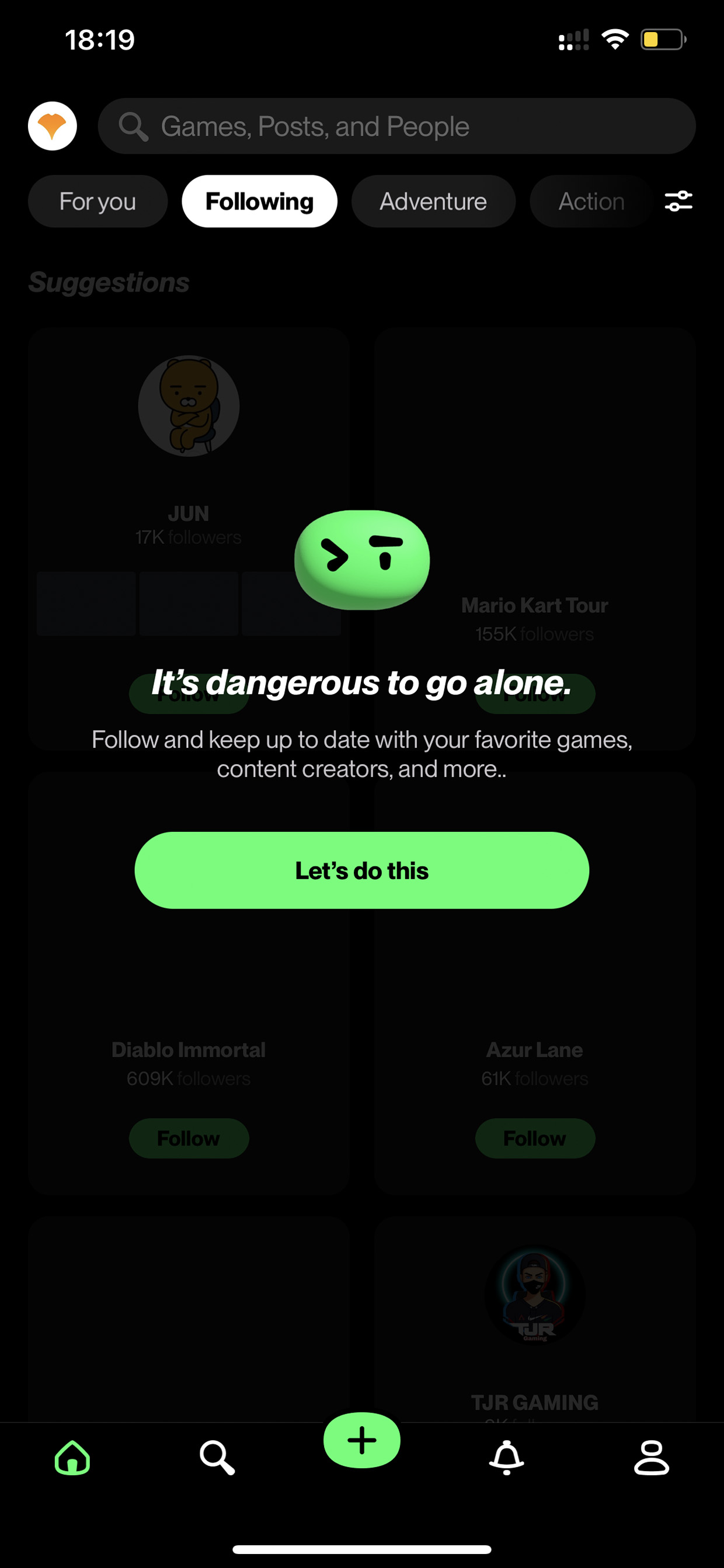
Task: Focus the Games, Posts, and People search field
Action: click(x=396, y=126)
